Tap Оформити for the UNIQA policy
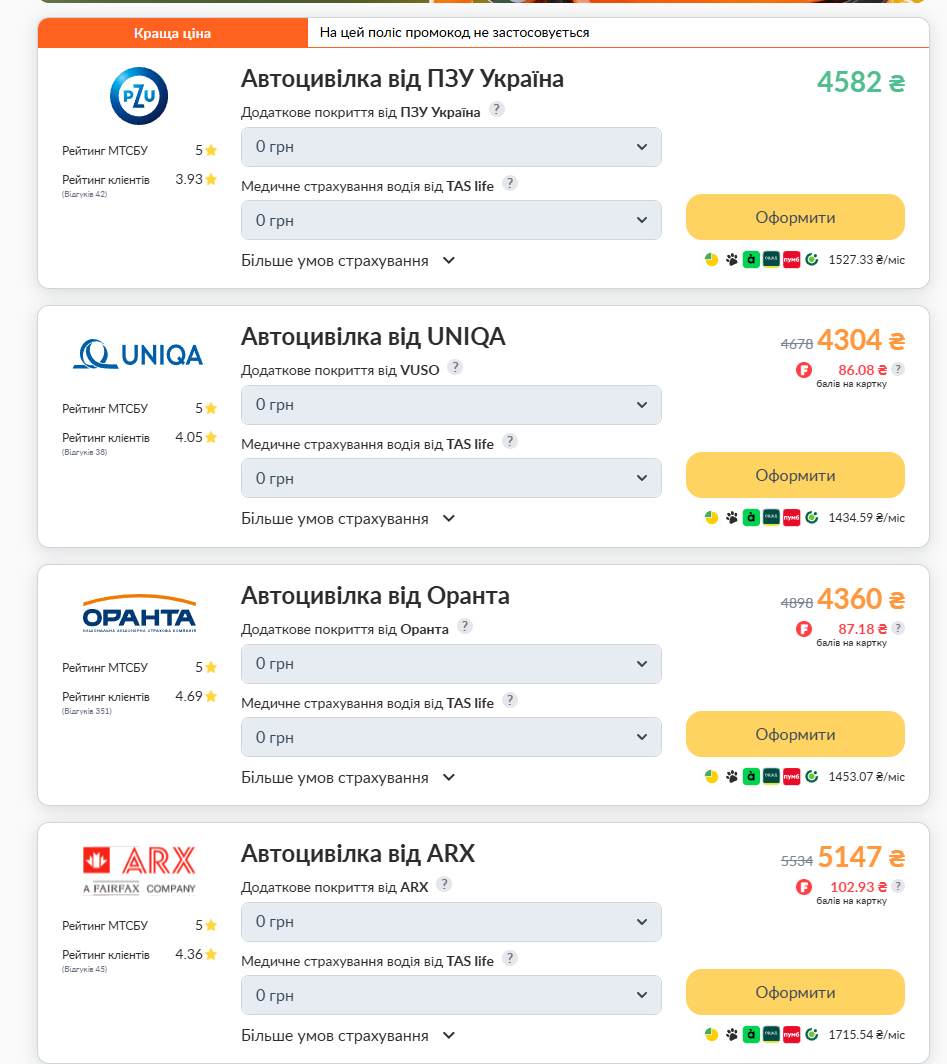Screen dimensions: 947x1064 (795, 475)
